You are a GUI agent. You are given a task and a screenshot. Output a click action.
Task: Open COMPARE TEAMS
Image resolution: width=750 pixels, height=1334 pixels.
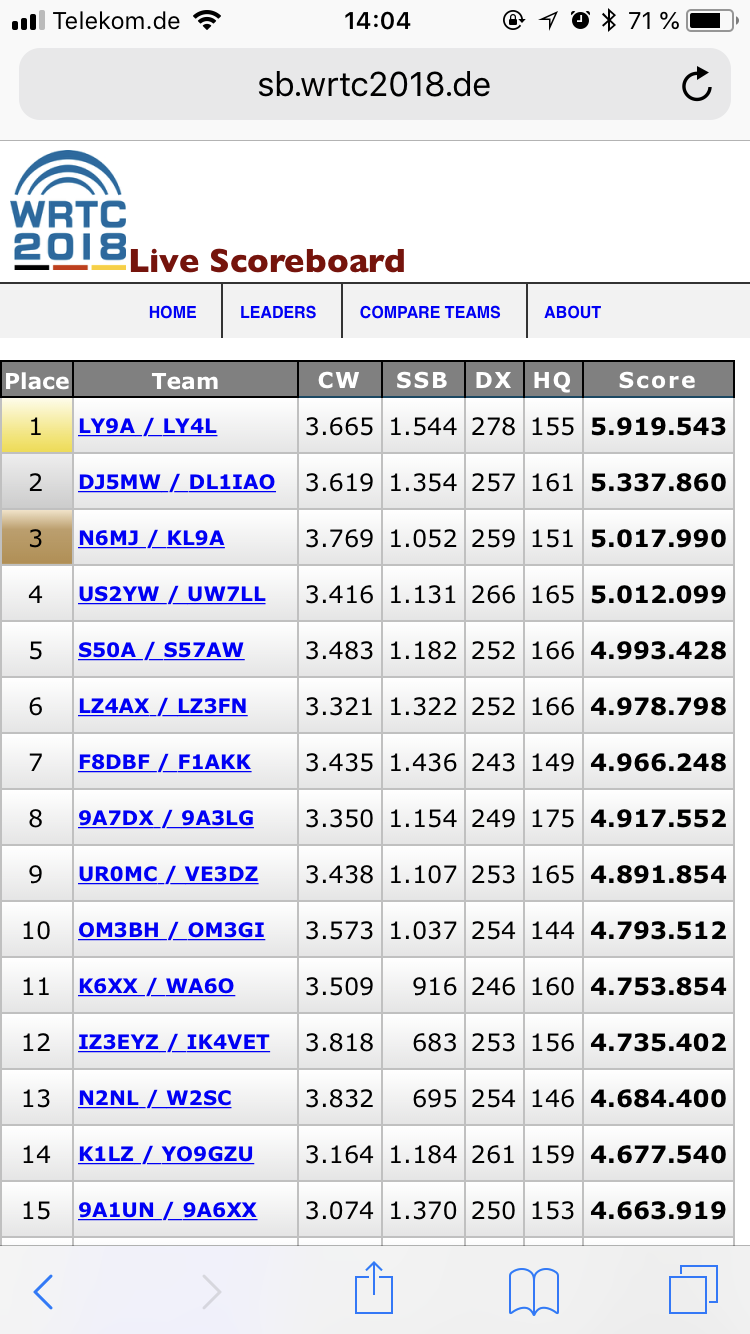click(x=430, y=312)
